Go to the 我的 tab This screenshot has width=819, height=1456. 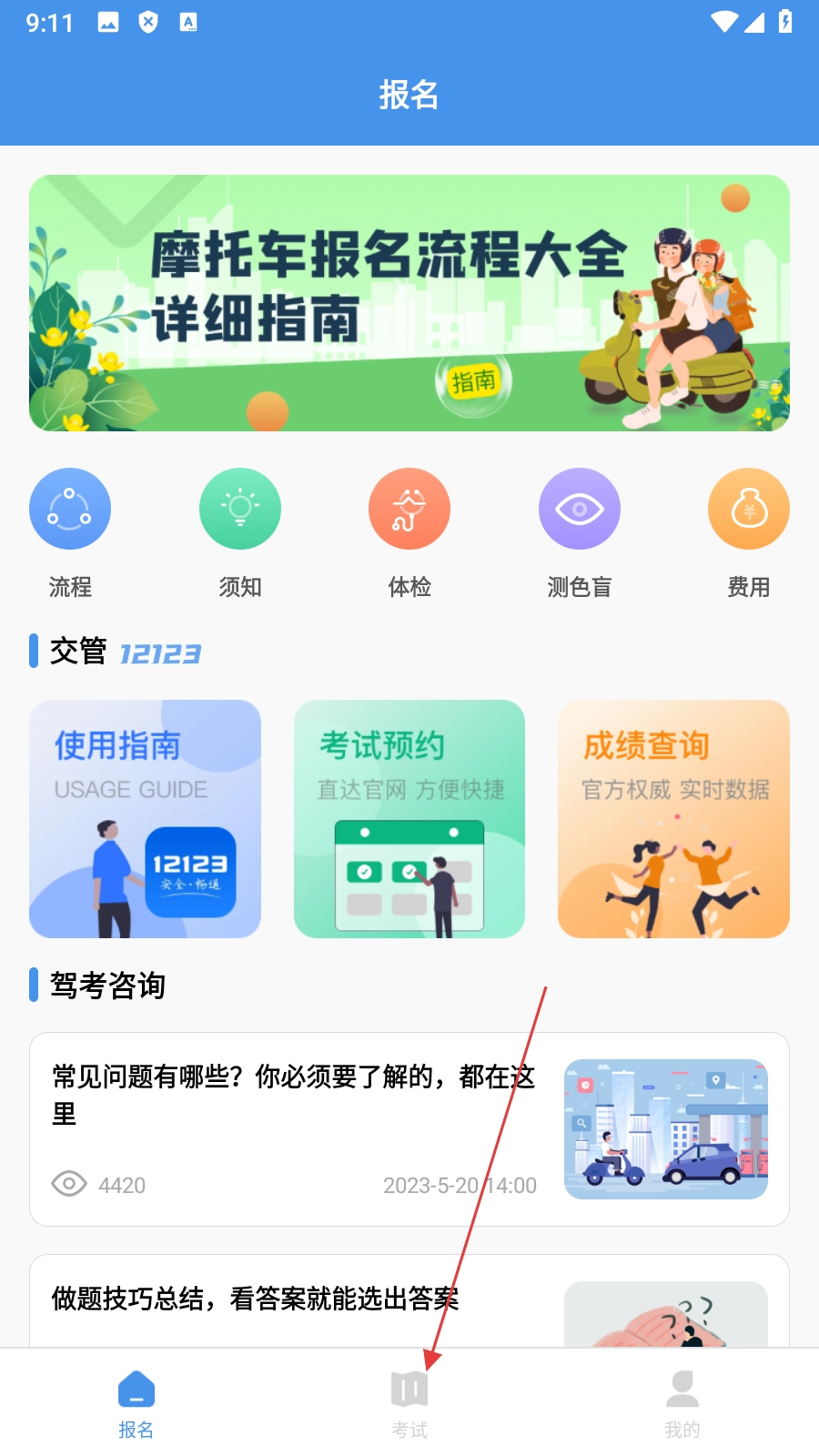coord(682,1403)
